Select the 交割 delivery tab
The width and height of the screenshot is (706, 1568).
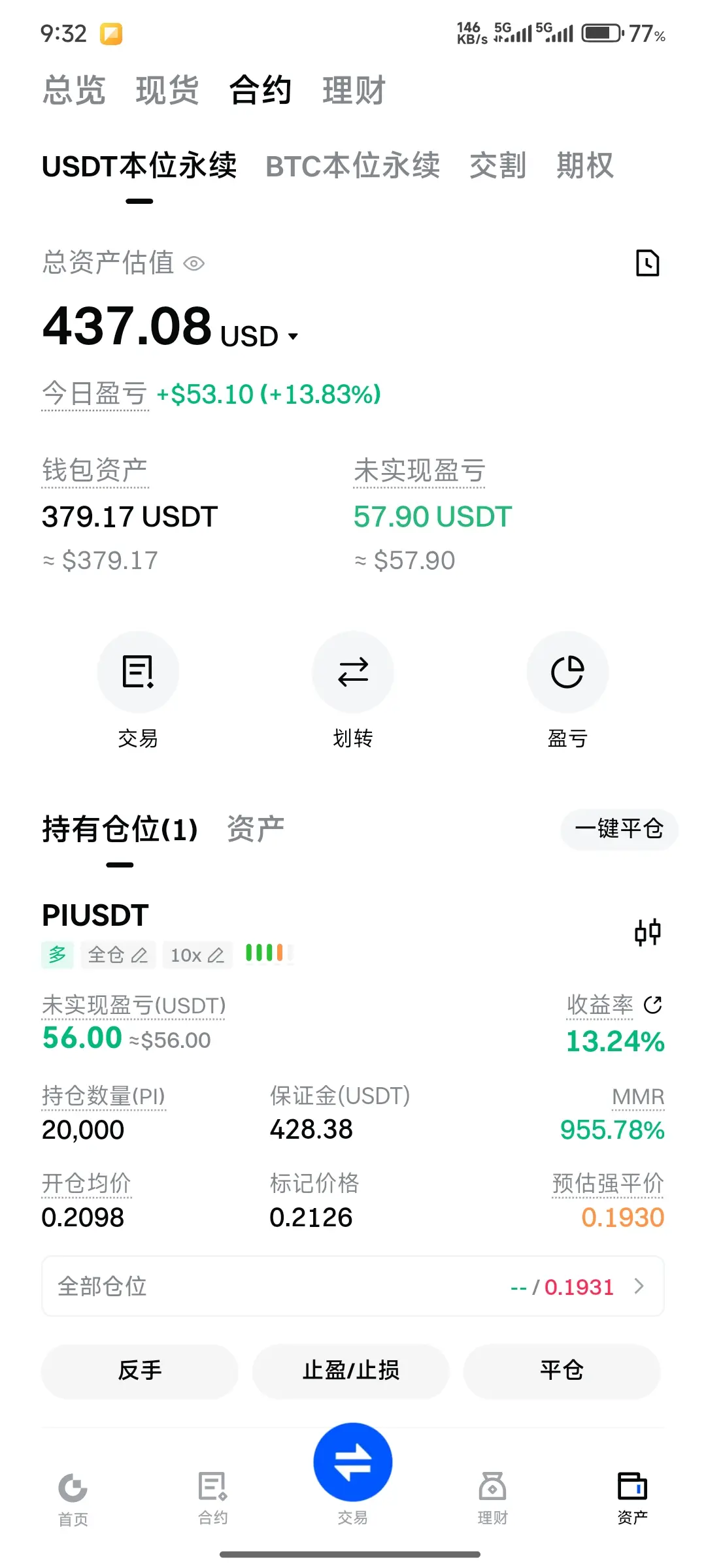(497, 166)
